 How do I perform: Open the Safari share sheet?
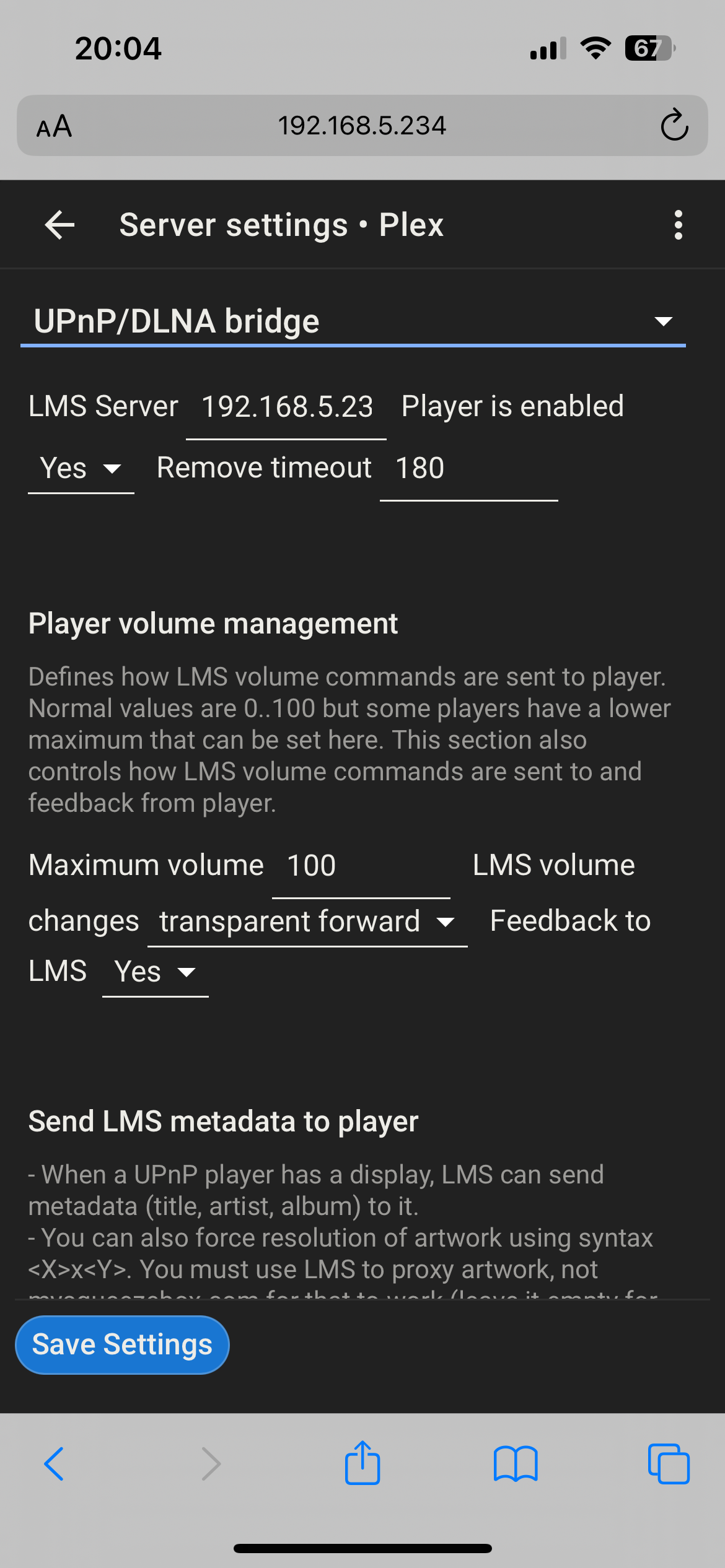(x=362, y=1463)
